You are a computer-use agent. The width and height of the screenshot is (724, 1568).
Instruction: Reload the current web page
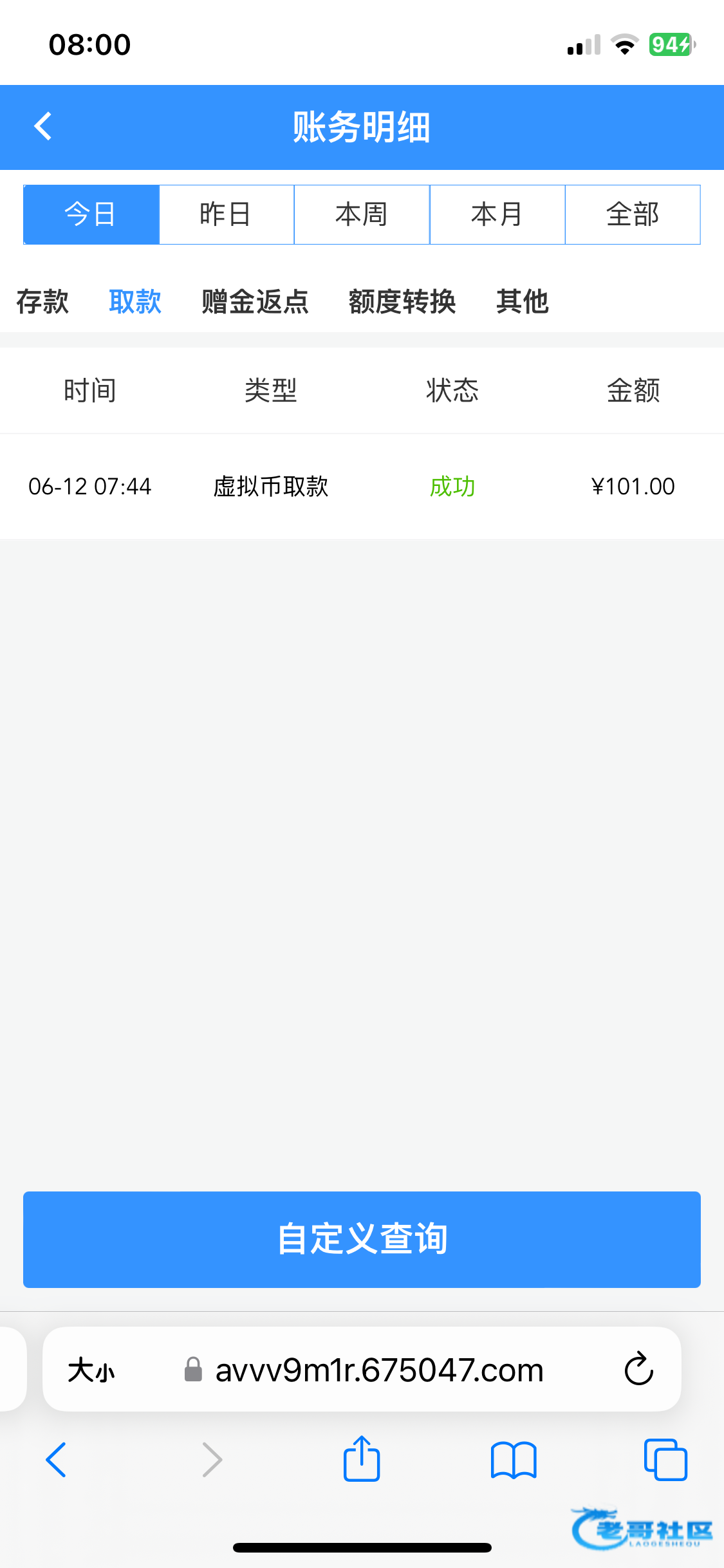point(639,1368)
